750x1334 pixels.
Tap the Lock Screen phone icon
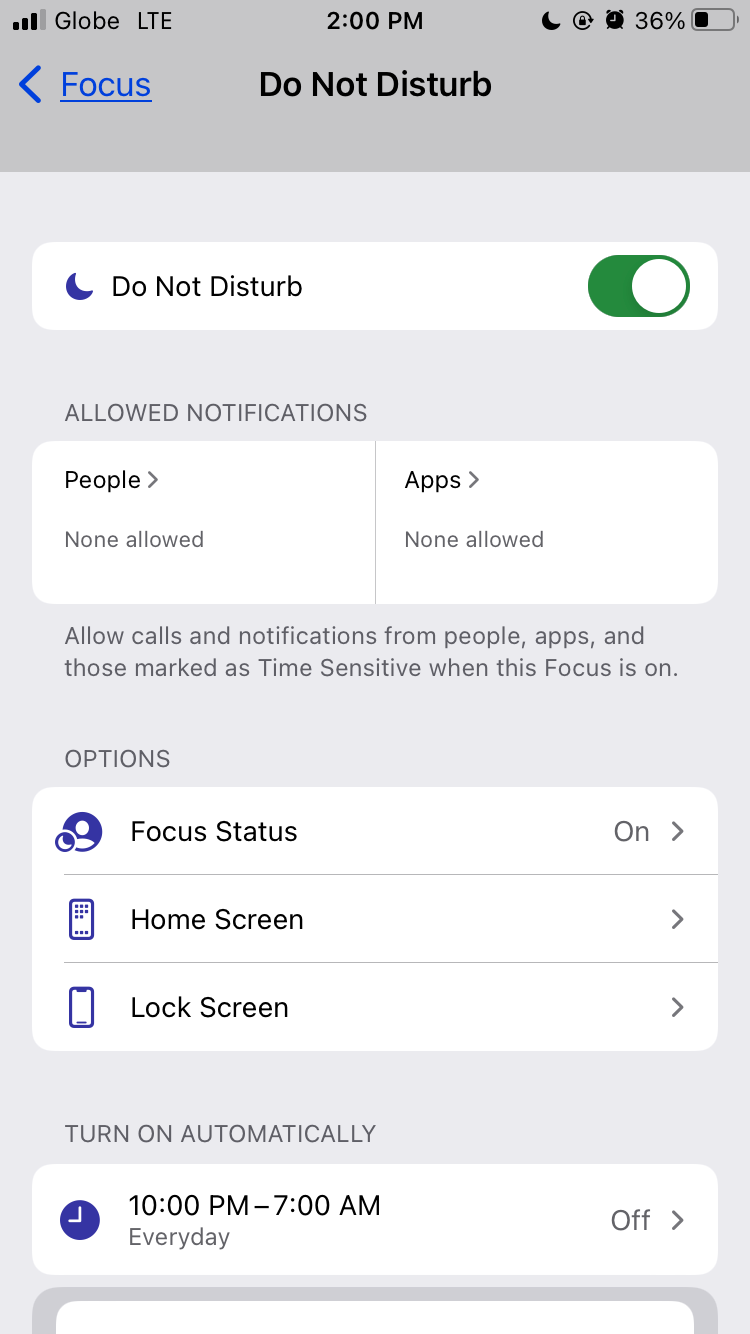coord(79,1007)
